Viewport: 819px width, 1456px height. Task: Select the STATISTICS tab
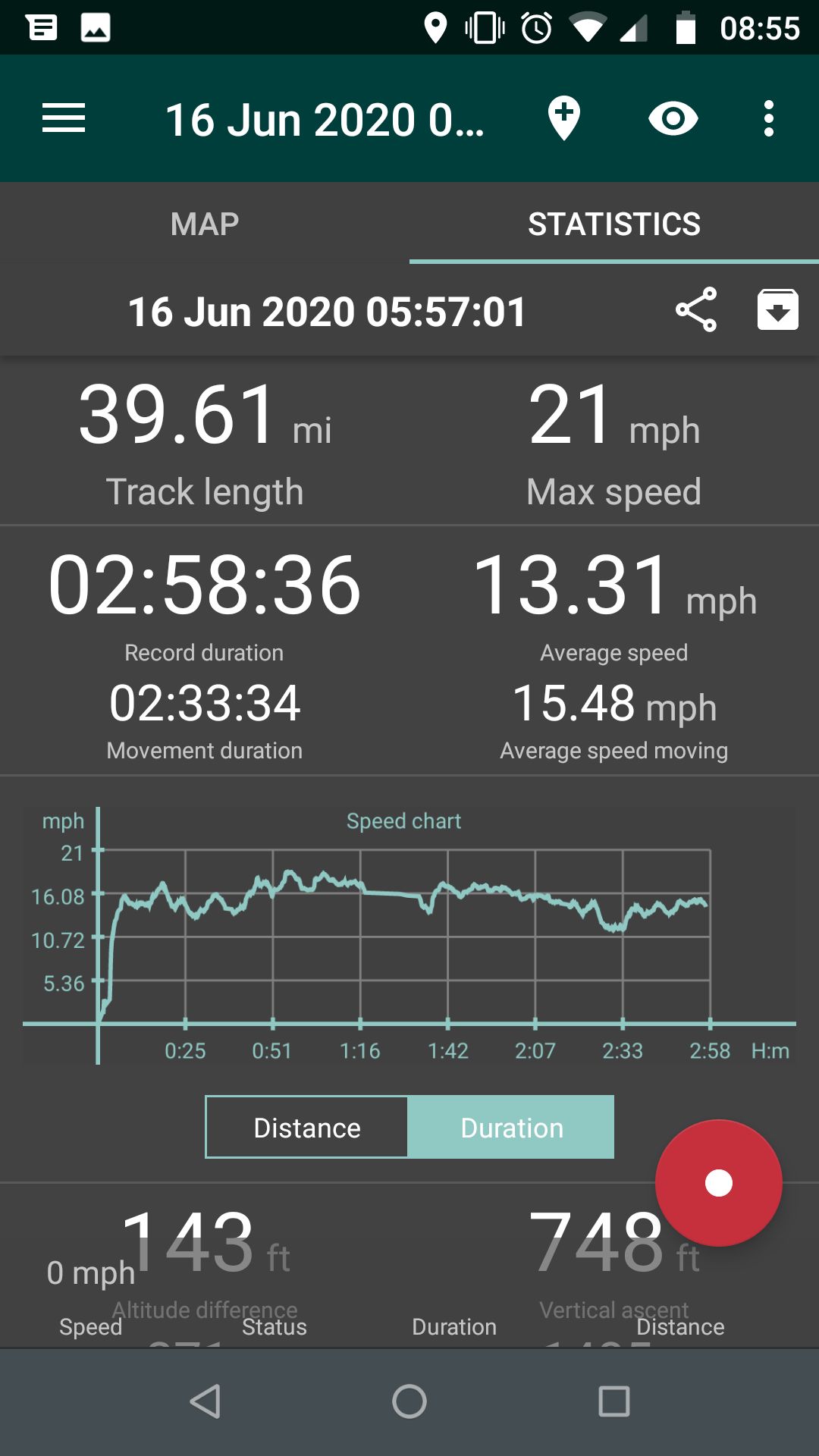614,224
